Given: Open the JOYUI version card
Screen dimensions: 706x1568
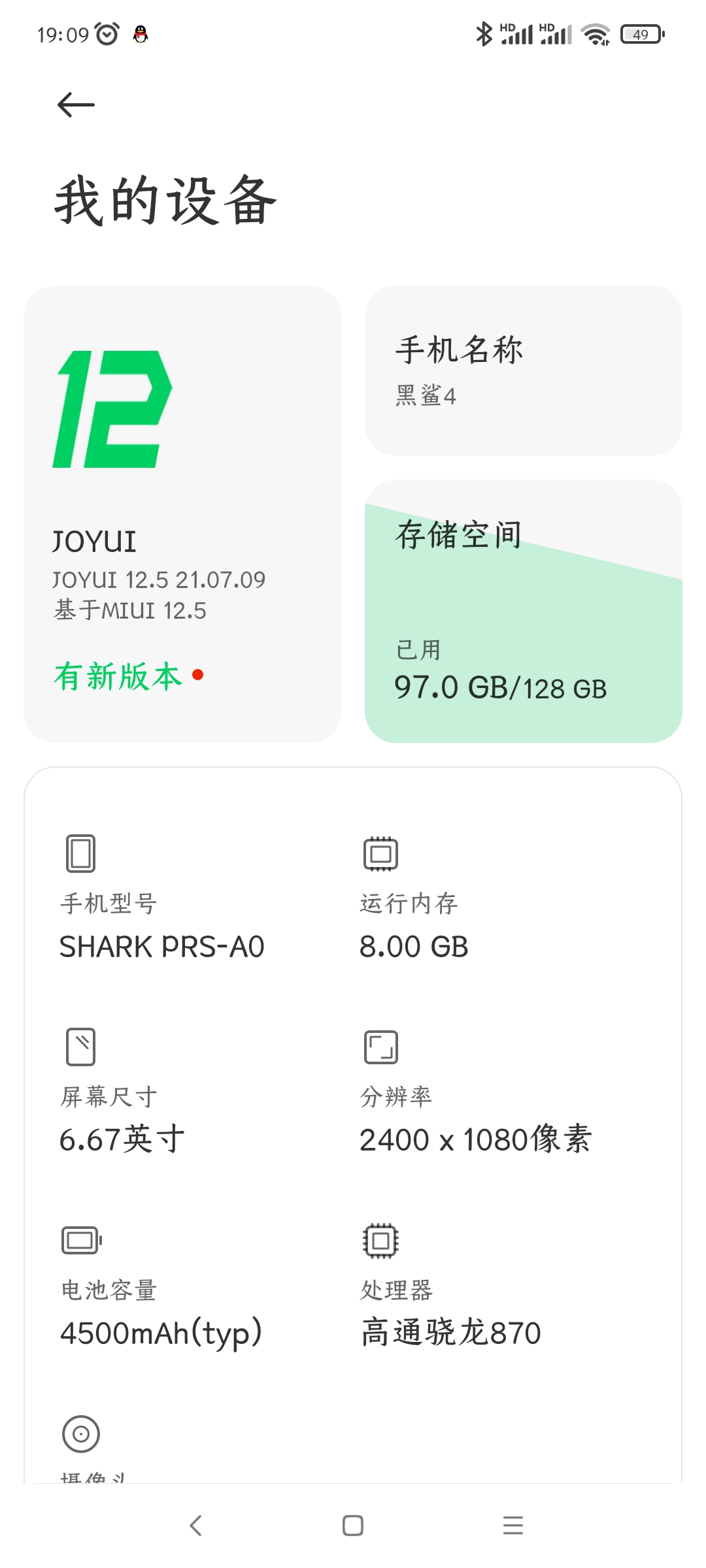Looking at the screenshot, I should point(182,514).
